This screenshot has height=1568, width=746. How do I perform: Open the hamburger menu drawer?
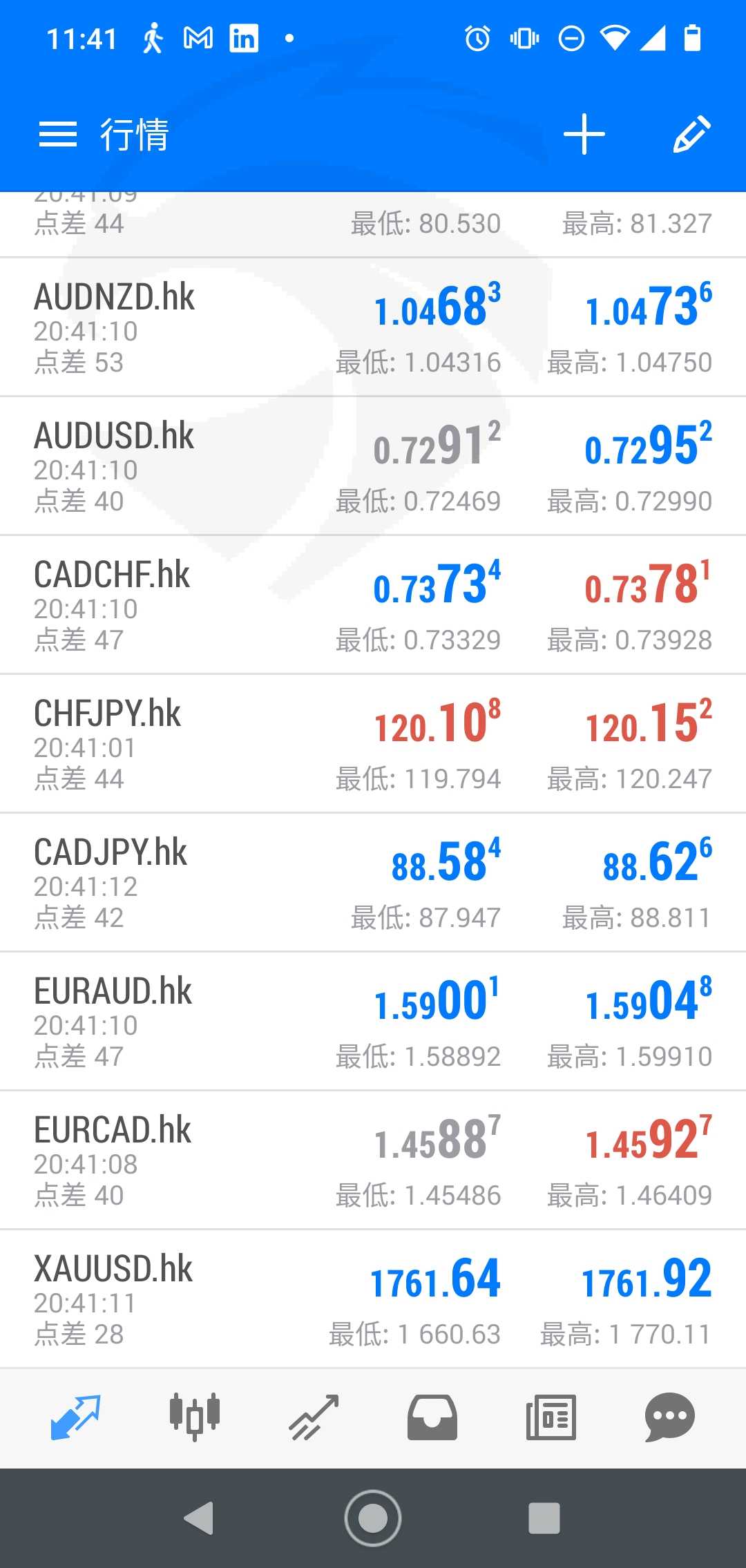[58, 135]
